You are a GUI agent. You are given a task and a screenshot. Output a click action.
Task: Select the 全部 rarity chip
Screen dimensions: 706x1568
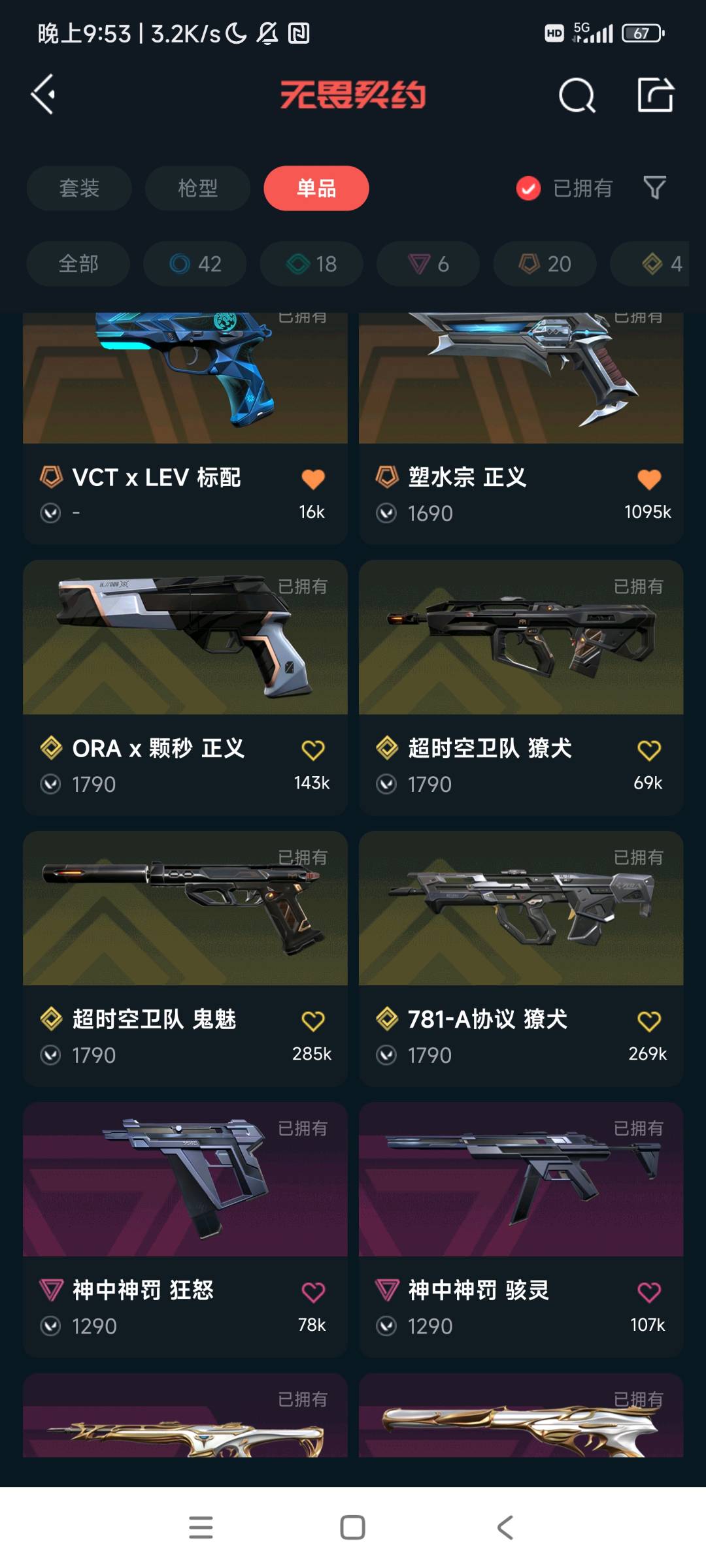[x=78, y=264]
